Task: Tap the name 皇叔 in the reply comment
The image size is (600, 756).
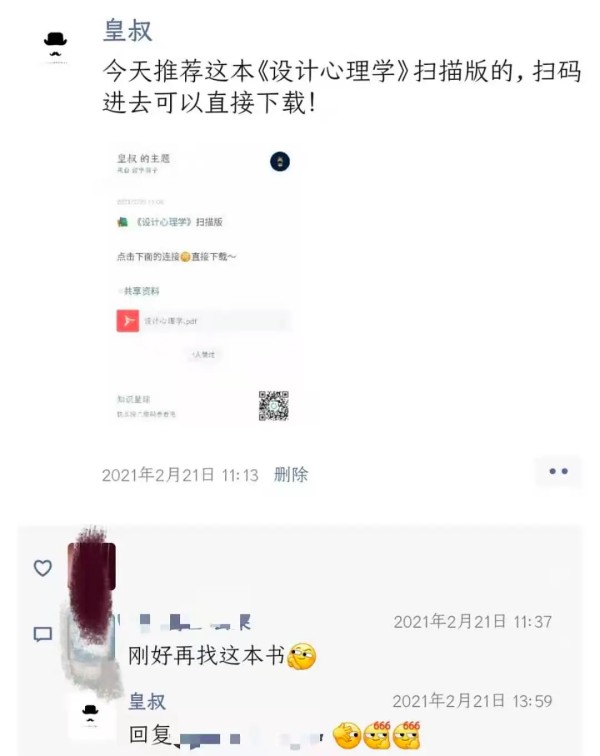Action: [x=147, y=702]
